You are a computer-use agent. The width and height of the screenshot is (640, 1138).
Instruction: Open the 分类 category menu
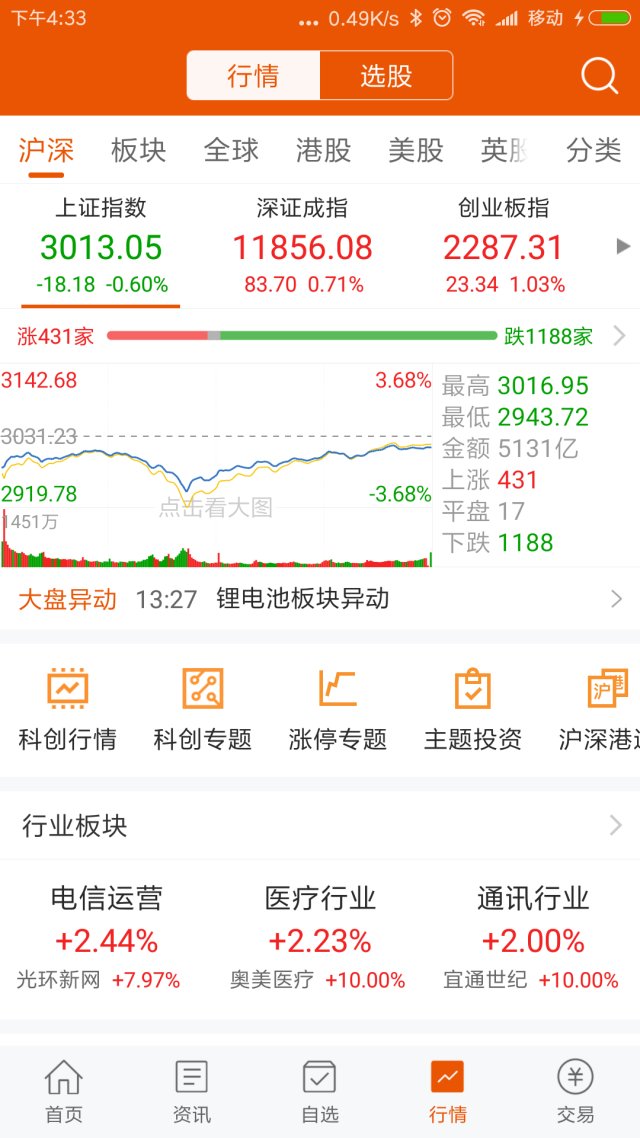pos(594,150)
